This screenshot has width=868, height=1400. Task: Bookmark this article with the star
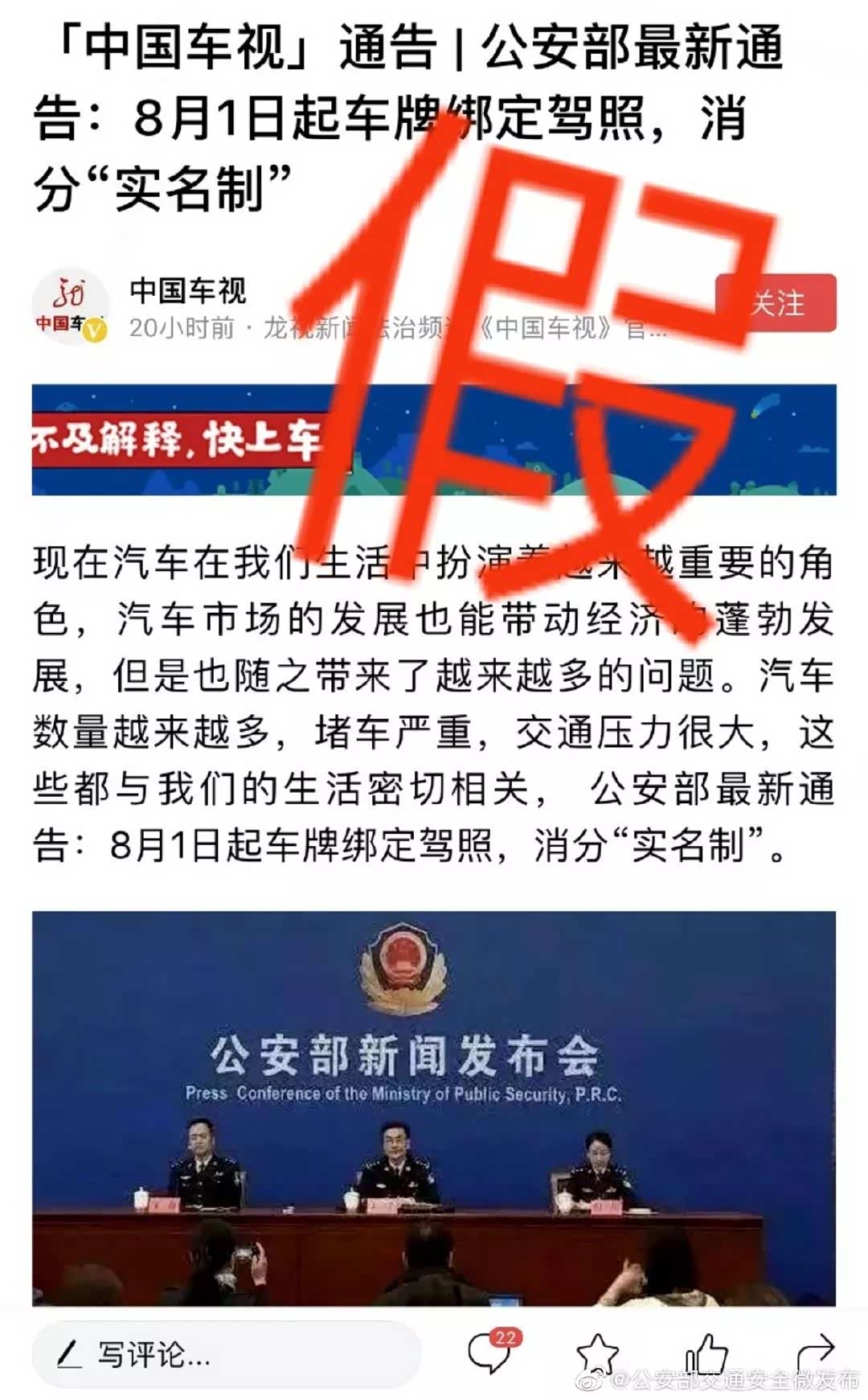(597, 1354)
